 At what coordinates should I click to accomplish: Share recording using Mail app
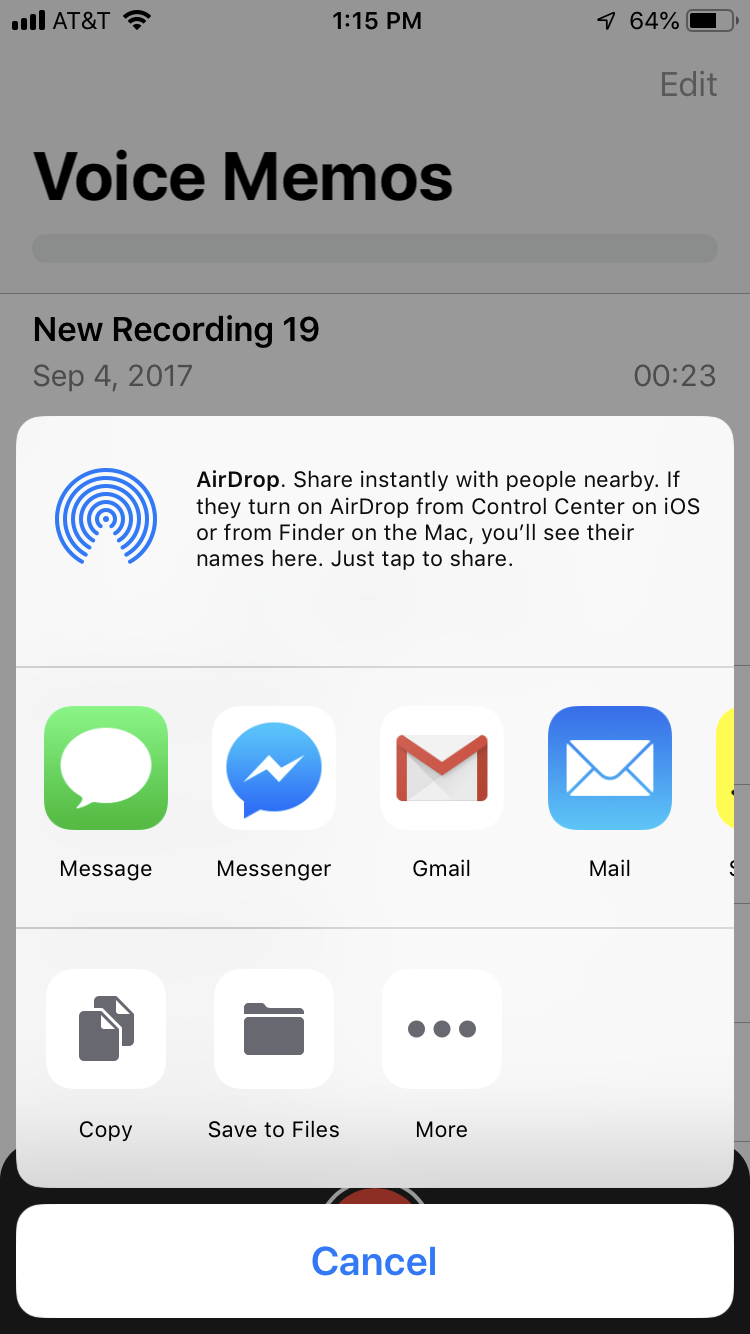610,768
